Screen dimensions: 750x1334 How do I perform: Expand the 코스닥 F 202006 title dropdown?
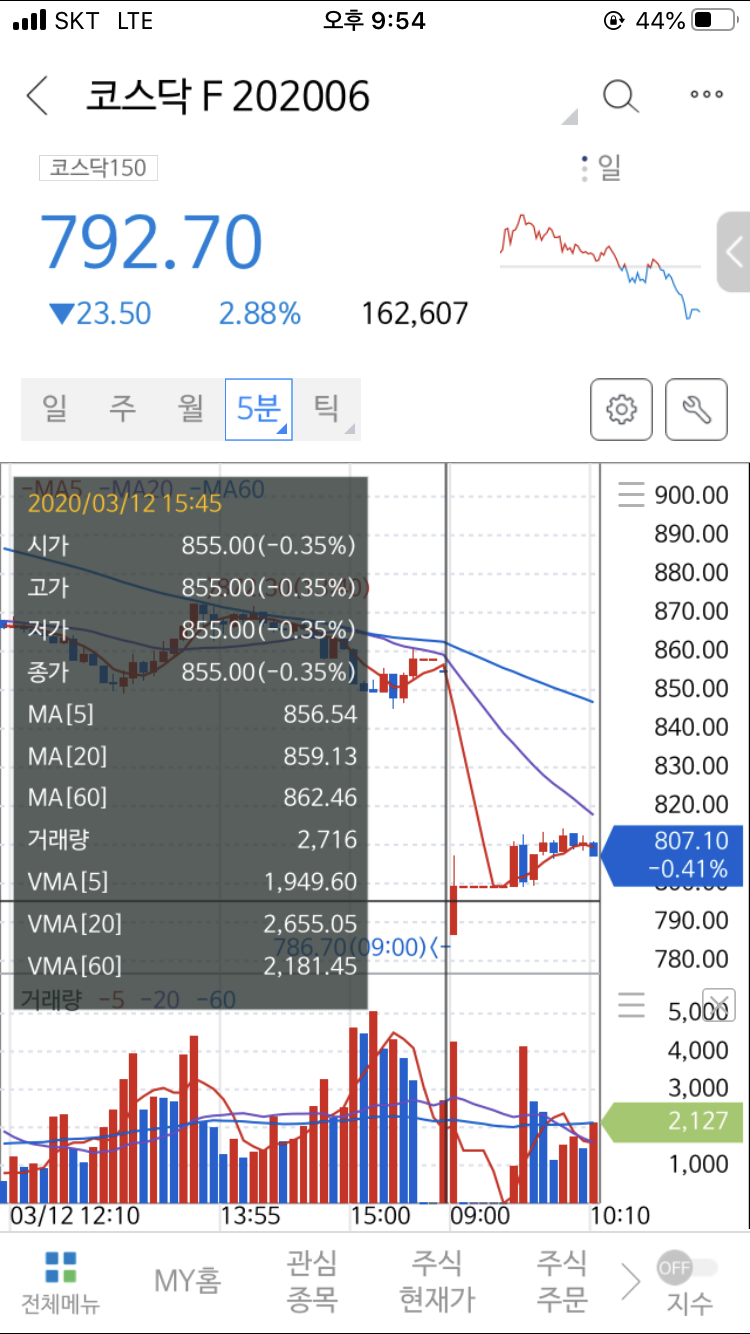(569, 117)
